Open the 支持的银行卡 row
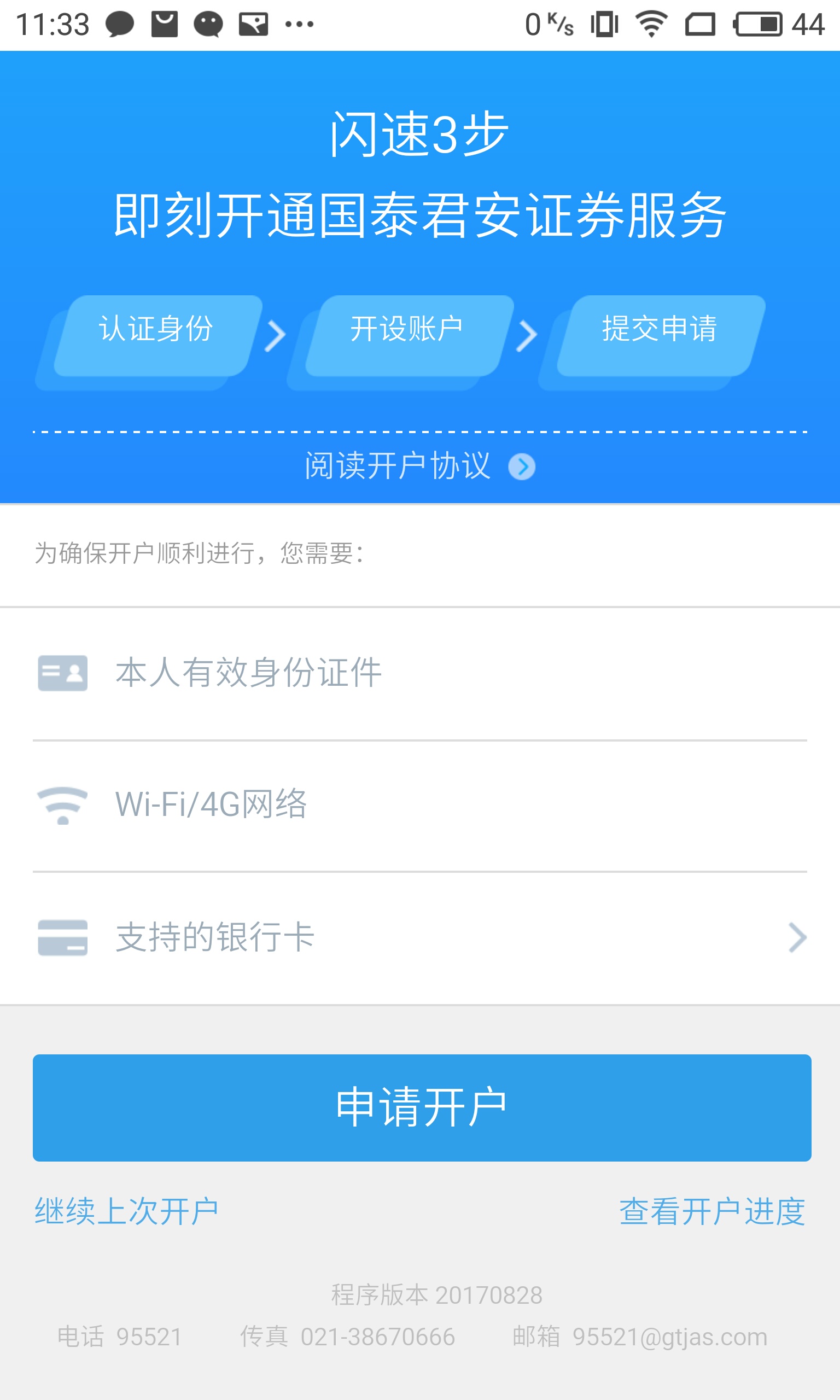840x1400 pixels. click(x=419, y=938)
